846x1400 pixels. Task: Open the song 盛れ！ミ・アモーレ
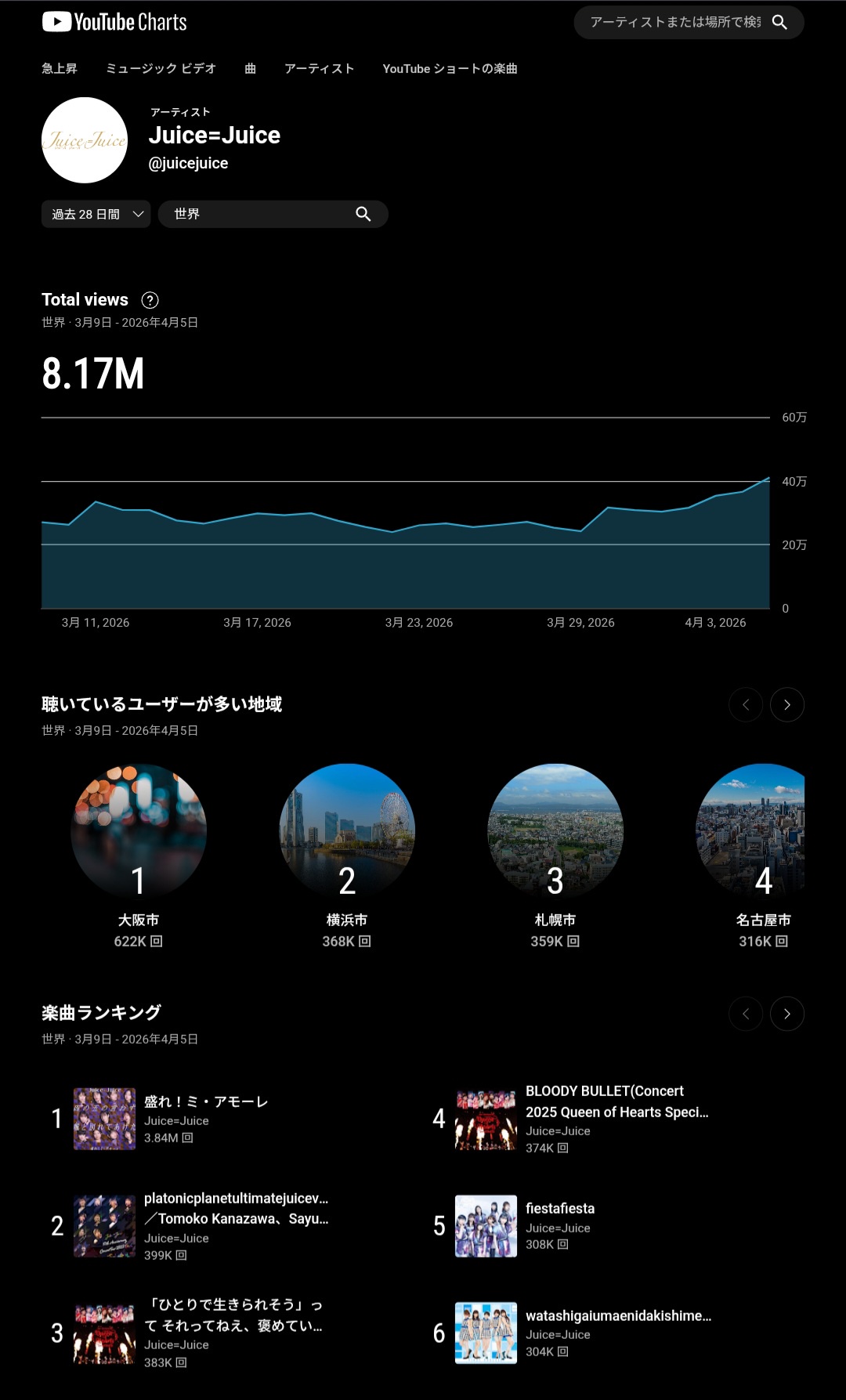click(x=205, y=1102)
